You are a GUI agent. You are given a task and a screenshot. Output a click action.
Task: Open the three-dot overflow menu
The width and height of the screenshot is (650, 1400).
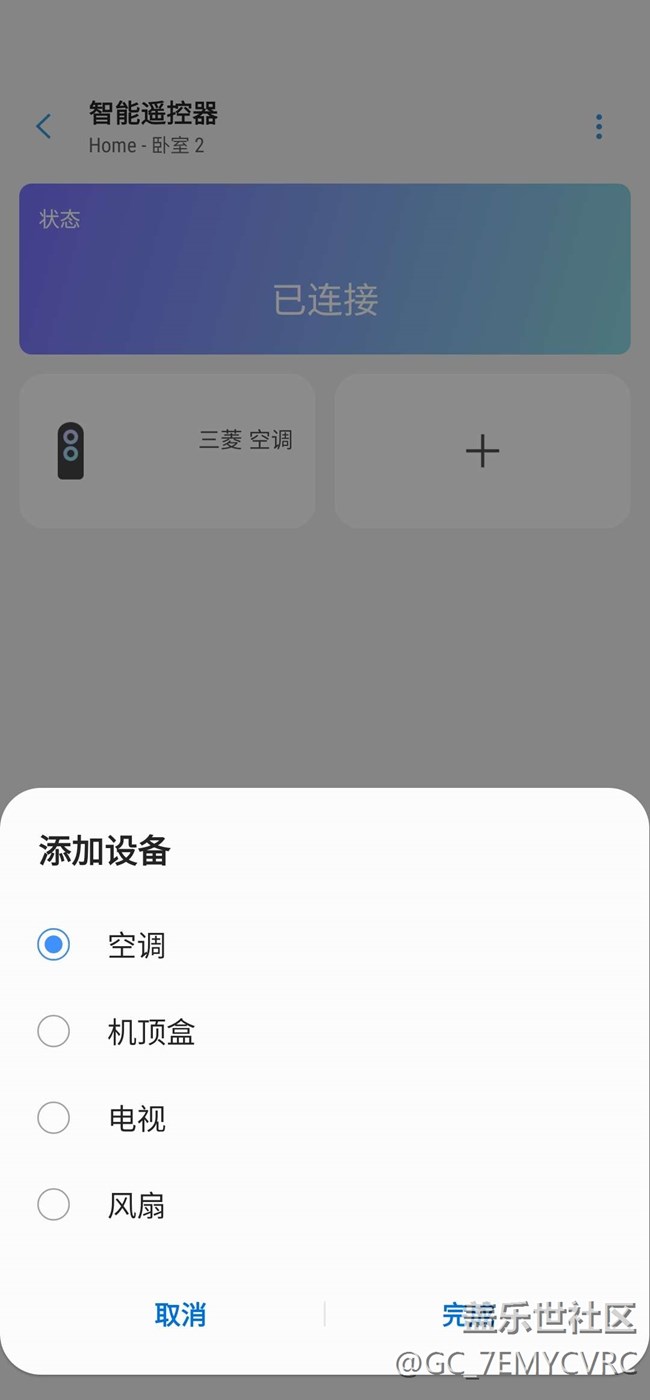[598, 126]
